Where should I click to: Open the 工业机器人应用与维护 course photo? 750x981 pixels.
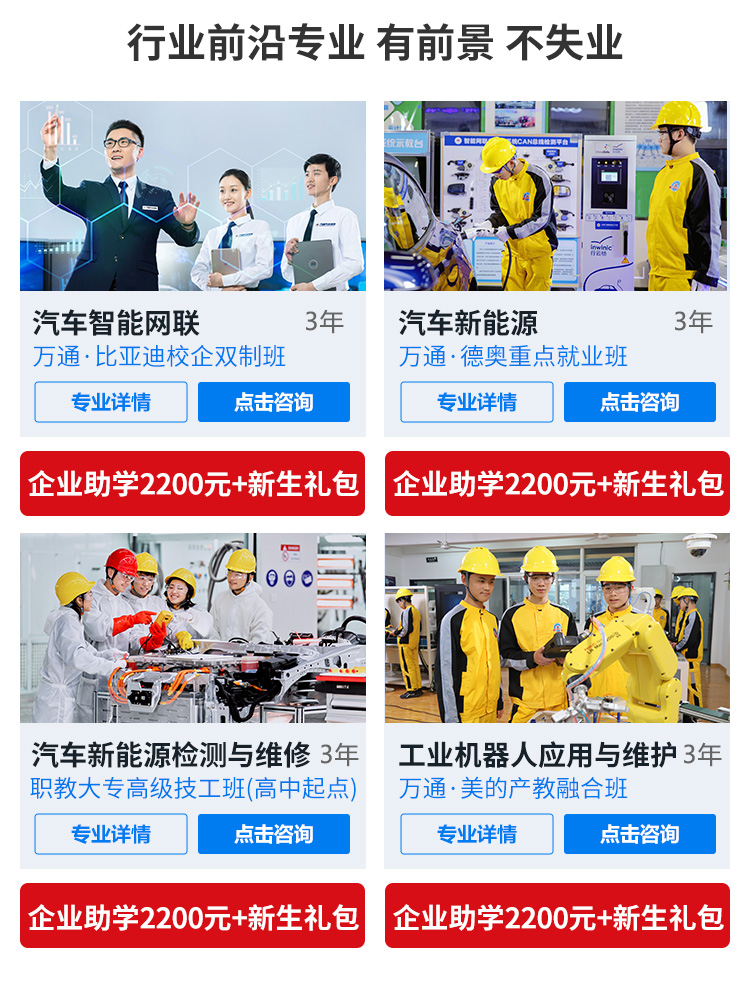pos(558,628)
